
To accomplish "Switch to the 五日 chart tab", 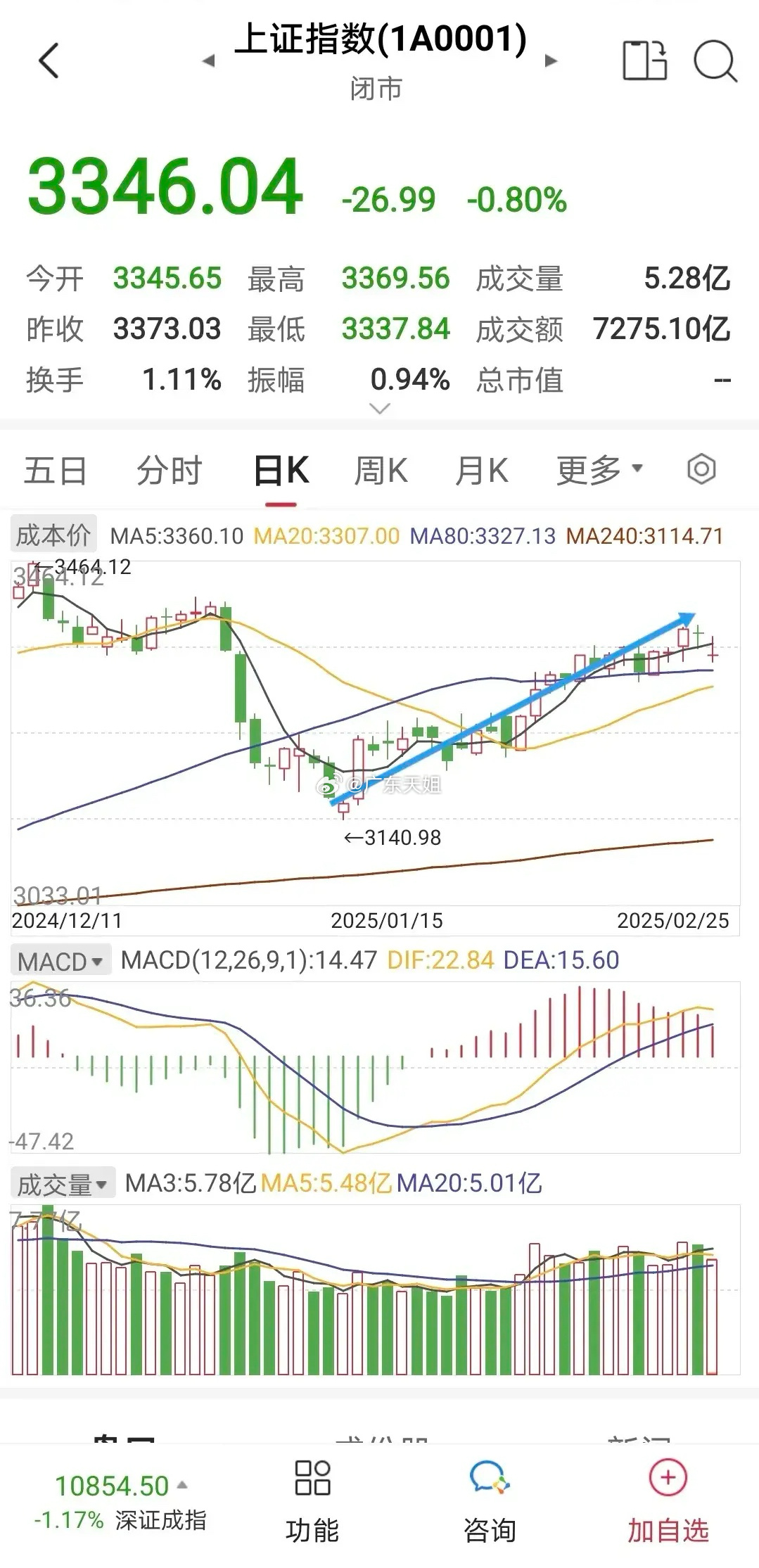I will point(56,470).
